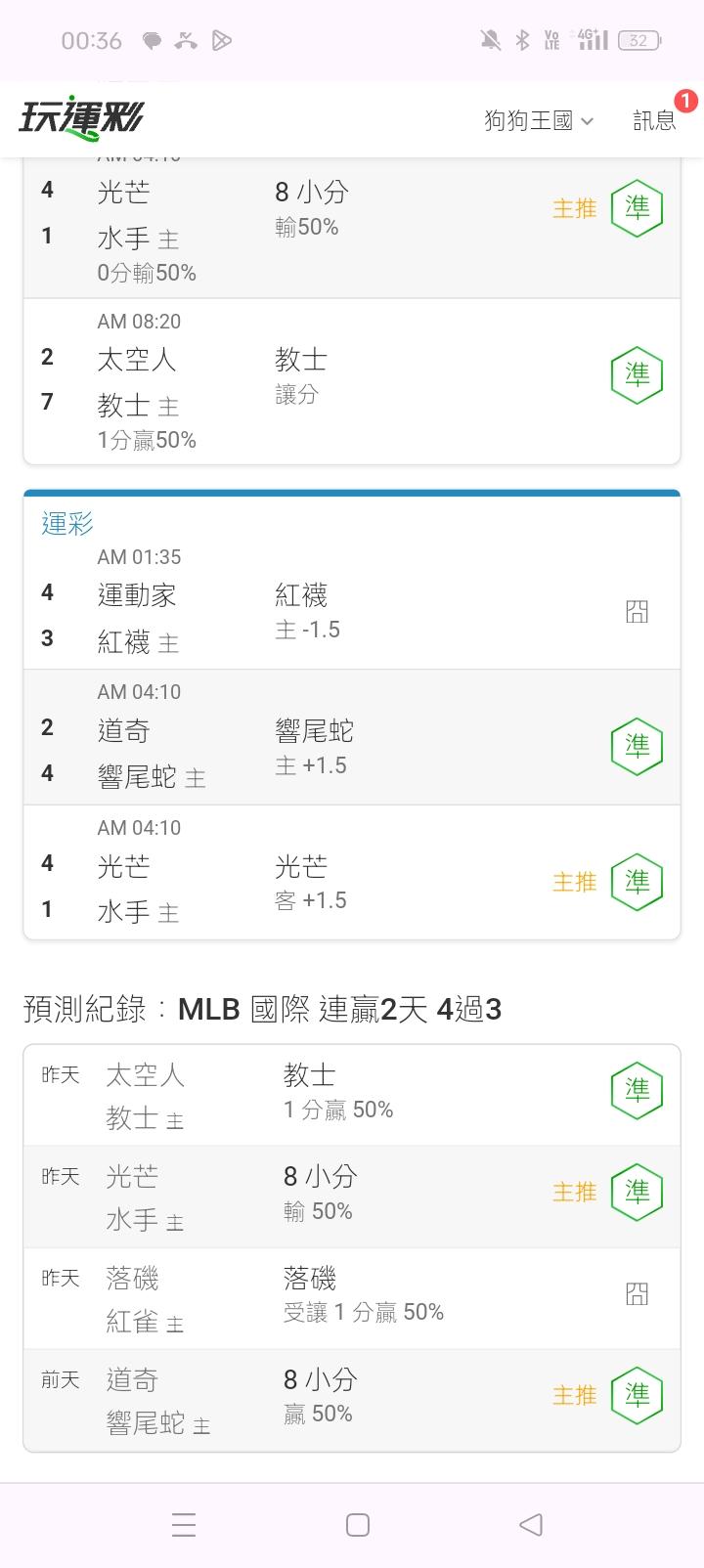The width and height of the screenshot is (704, 1568).
Task: Open the 運動家 vs 紅襪 AM 01:35 row
Action: pyautogui.click(x=352, y=601)
